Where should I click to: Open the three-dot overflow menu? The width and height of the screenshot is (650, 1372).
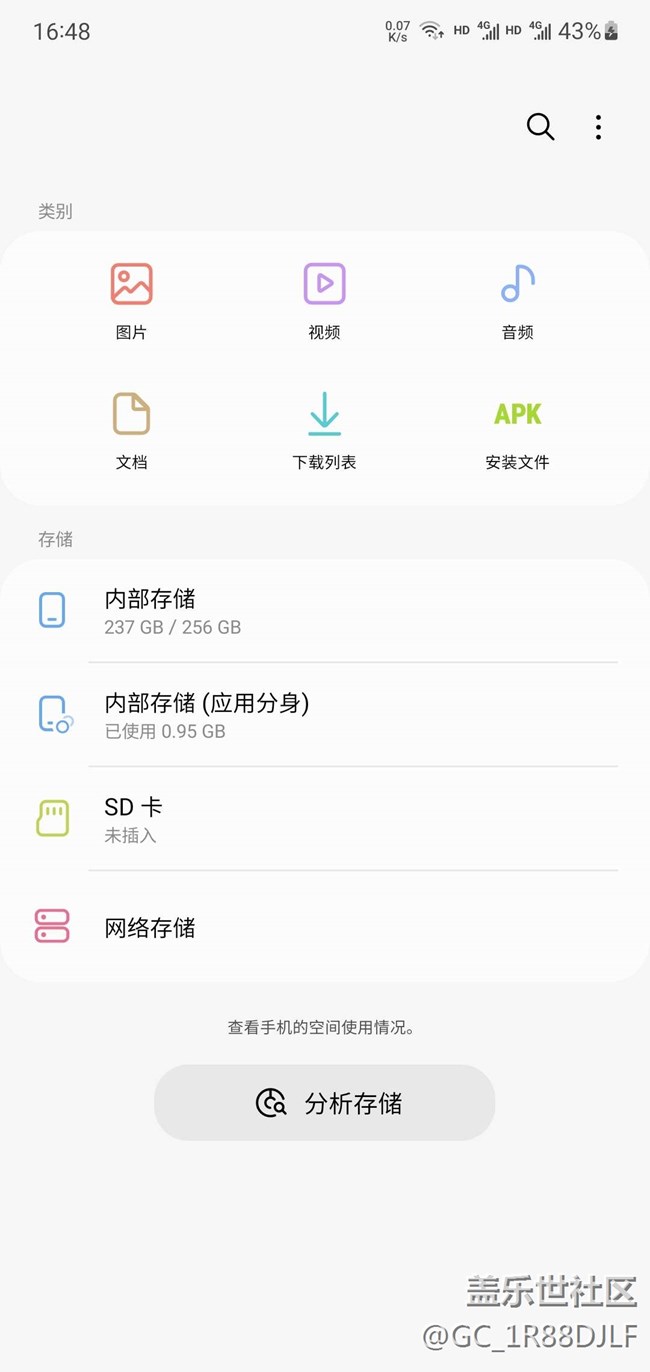click(598, 127)
